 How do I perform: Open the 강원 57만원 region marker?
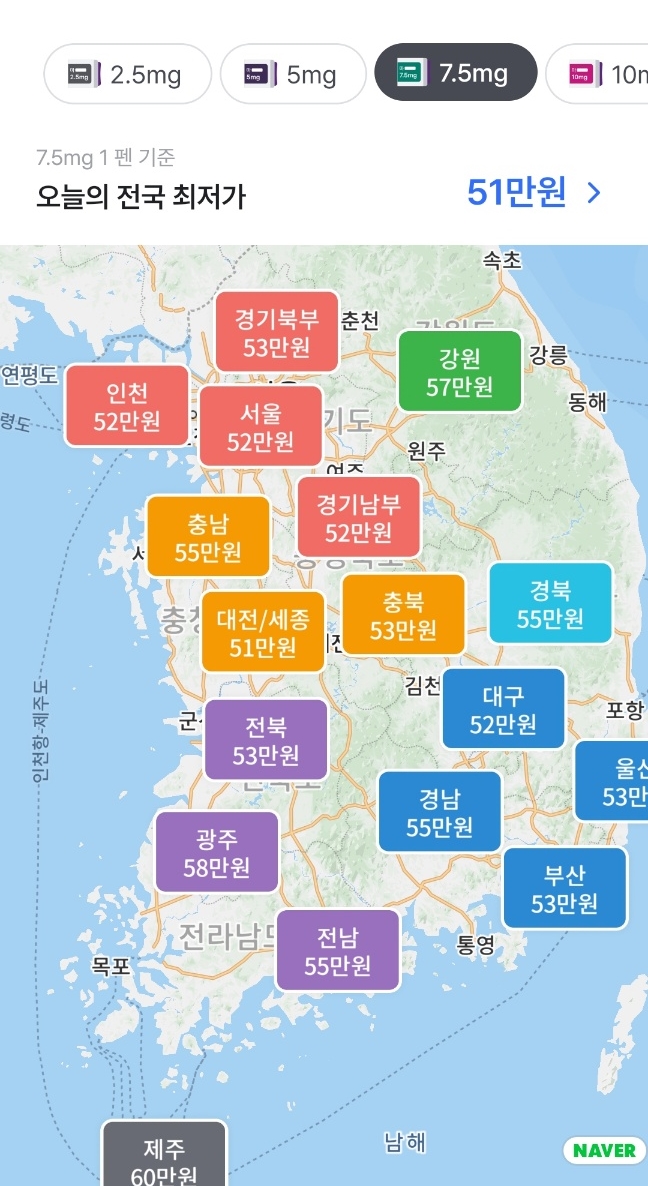click(x=459, y=372)
